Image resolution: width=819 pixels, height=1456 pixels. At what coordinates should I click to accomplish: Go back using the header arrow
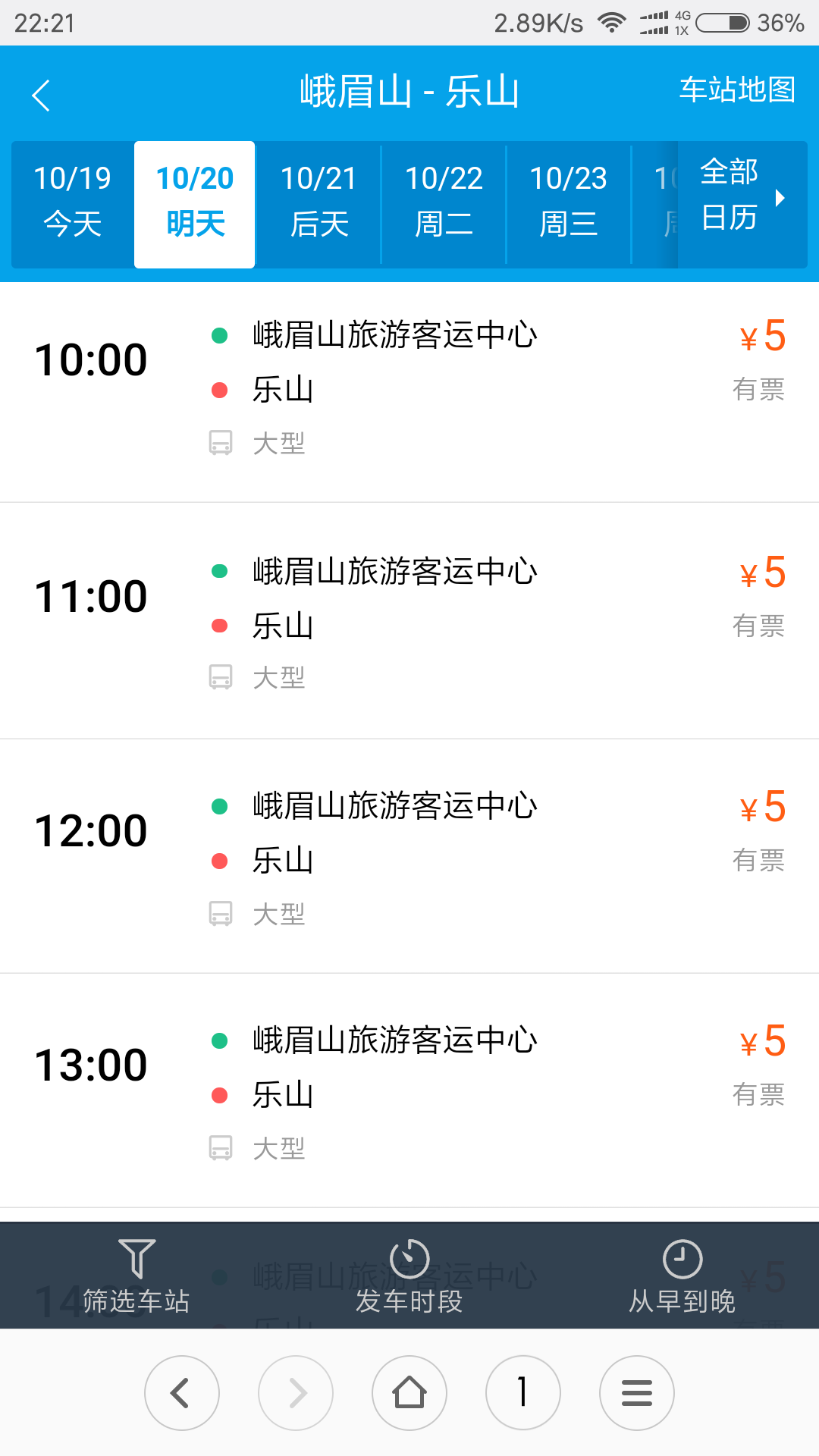point(42,95)
